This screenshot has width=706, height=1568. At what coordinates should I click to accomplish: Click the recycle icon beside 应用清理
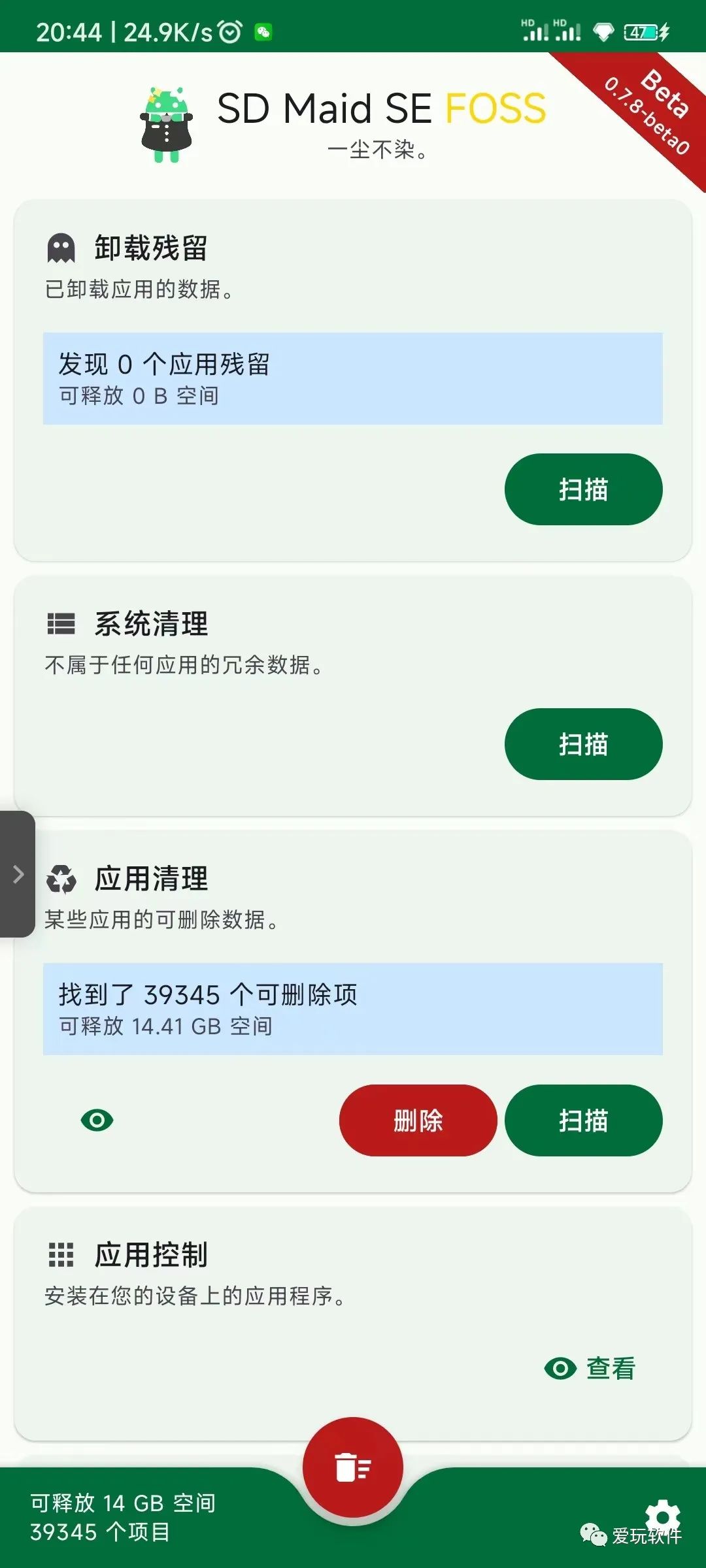(x=63, y=878)
